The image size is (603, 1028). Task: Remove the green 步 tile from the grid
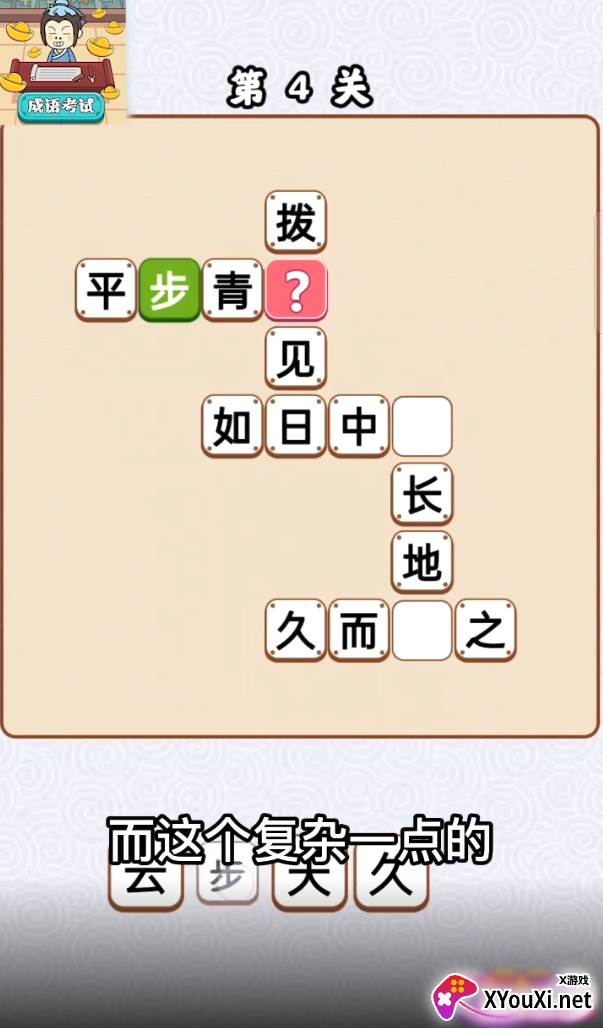coord(169,290)
